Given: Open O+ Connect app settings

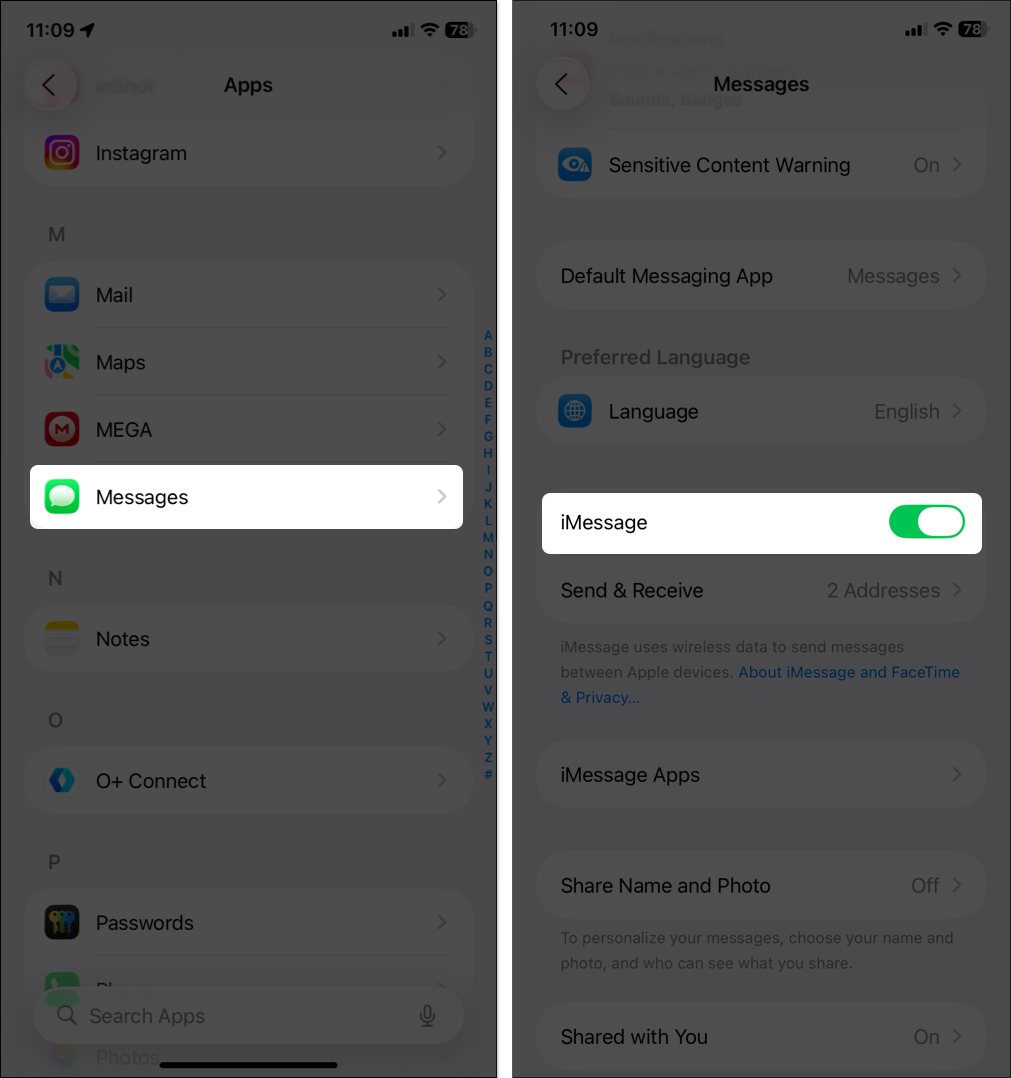Looking at the screenshot, I should (x=246, y=781).
